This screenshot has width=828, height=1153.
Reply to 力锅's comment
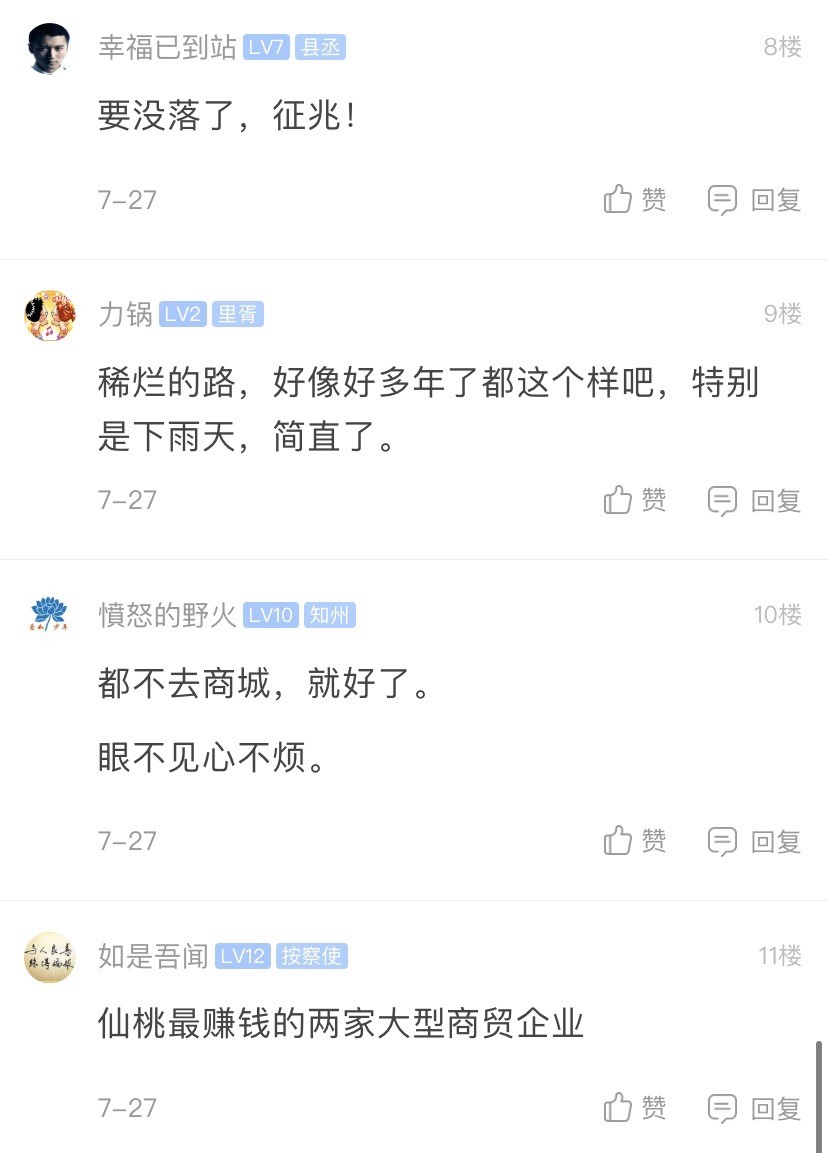click(754, 499)
